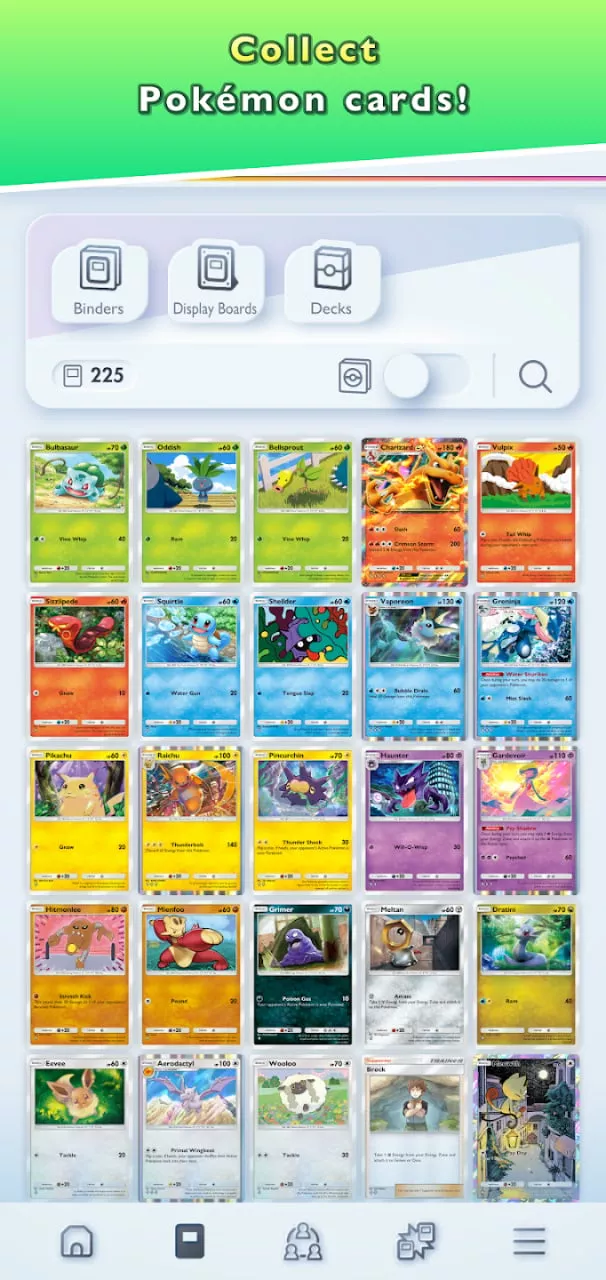The image size is (606, 1280).
Task: Open the Binders section
Action: coord(99,282)
